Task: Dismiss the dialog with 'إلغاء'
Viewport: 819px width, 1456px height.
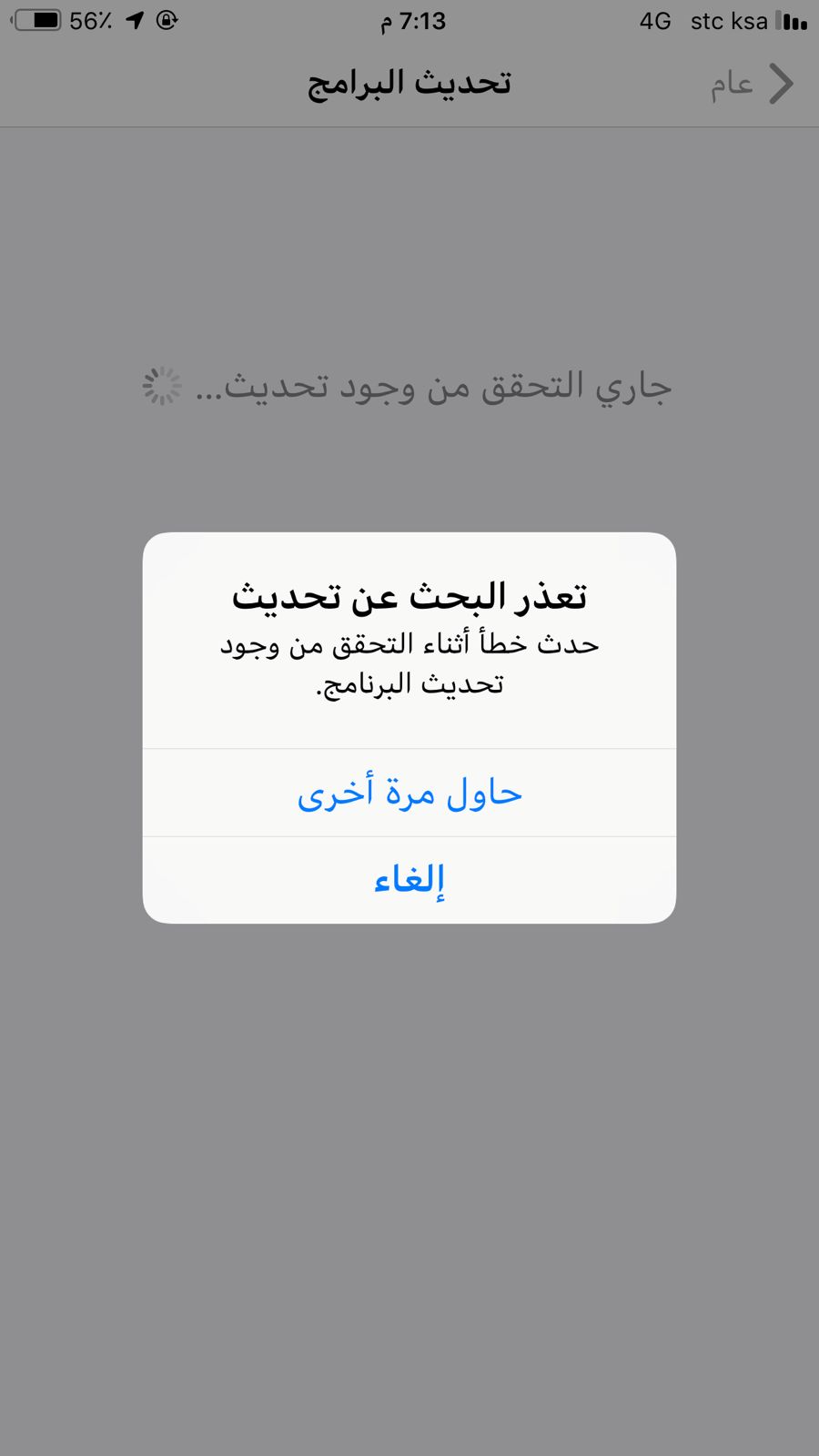Action: (409, 881)
